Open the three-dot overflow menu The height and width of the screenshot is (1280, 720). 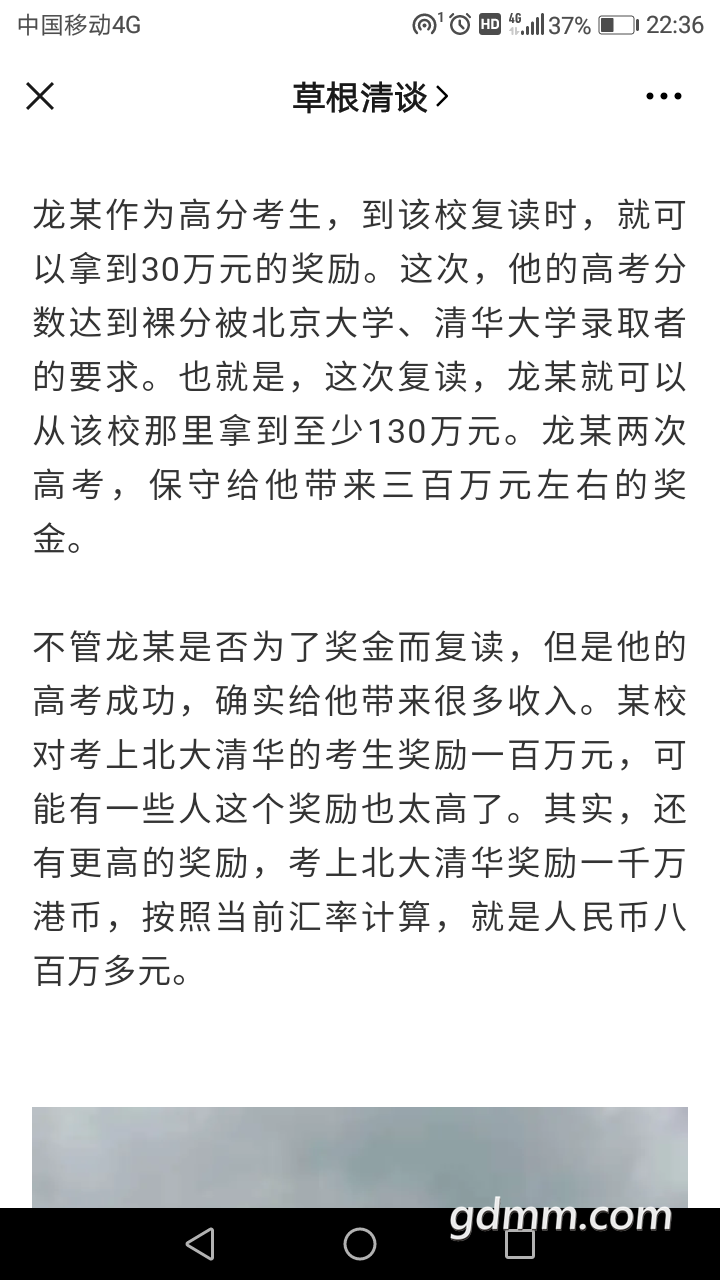[x=664, y=97]
